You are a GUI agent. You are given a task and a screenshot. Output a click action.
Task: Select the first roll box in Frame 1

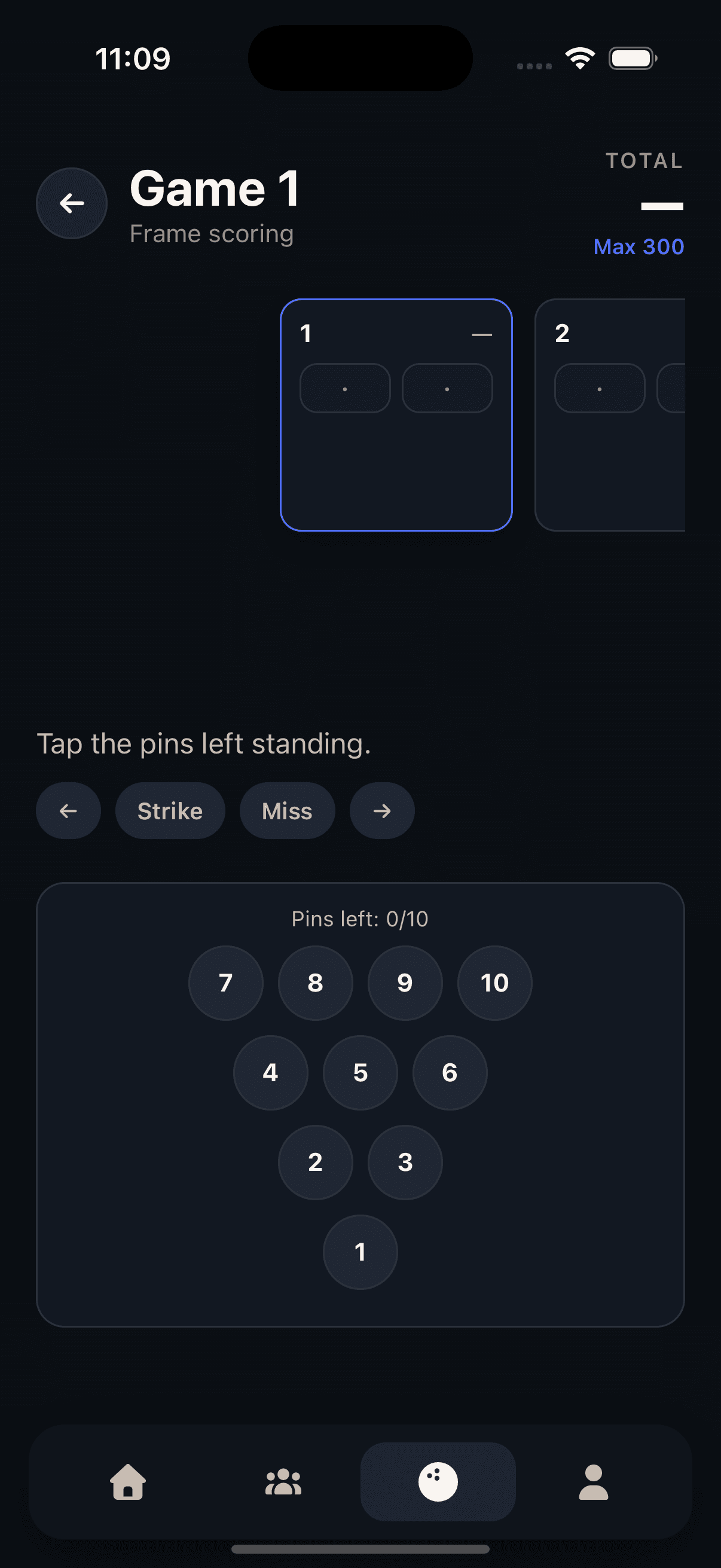345,388
